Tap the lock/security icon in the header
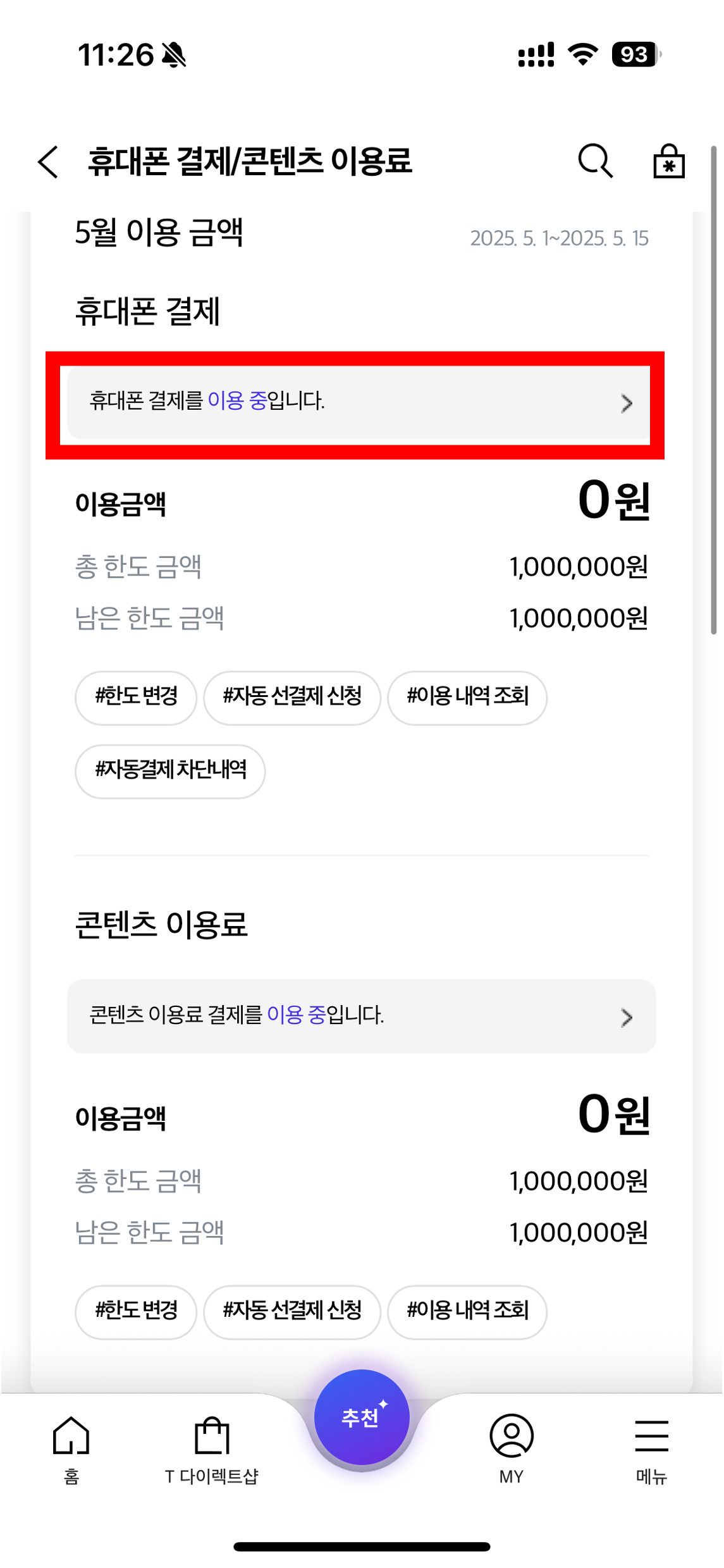Viewport: 724px width, 1568px height. (x=668, y=161)
